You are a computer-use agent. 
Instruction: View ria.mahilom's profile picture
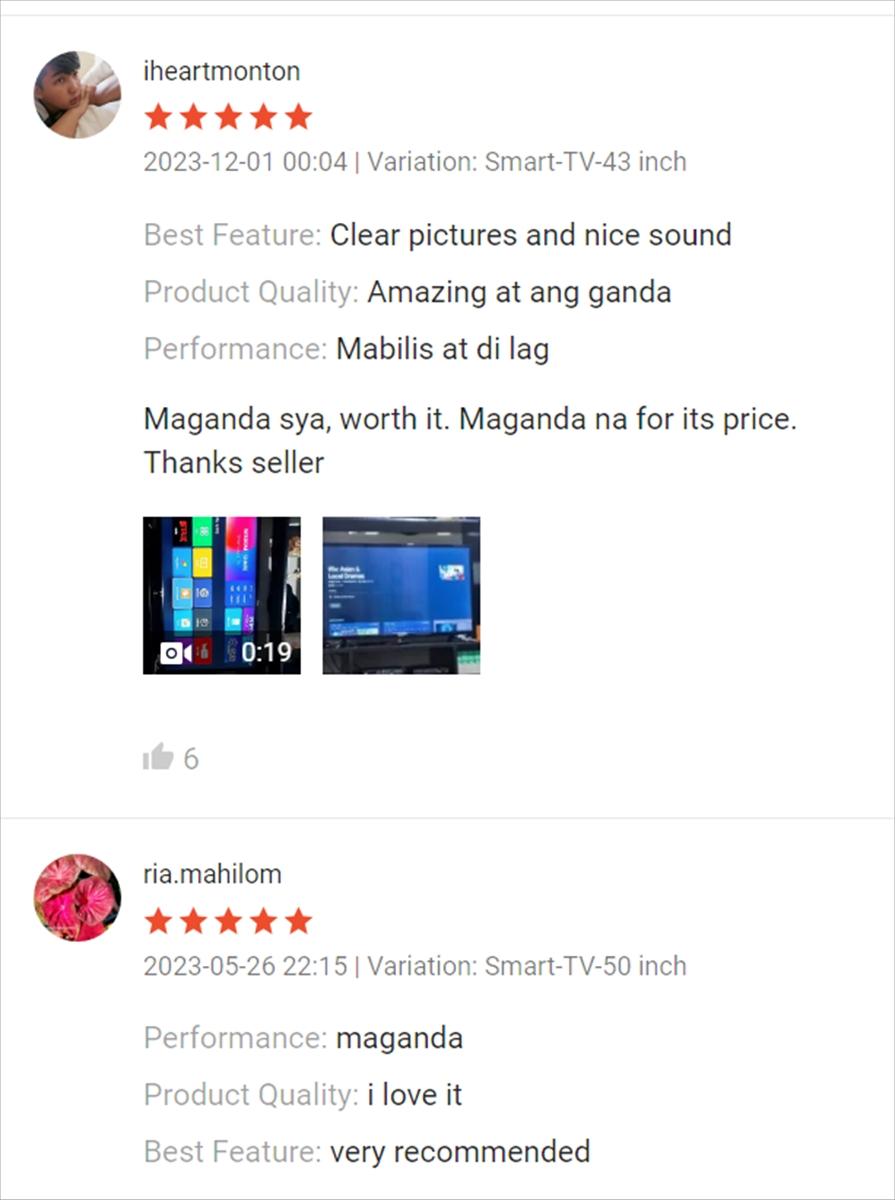[77, 897]
